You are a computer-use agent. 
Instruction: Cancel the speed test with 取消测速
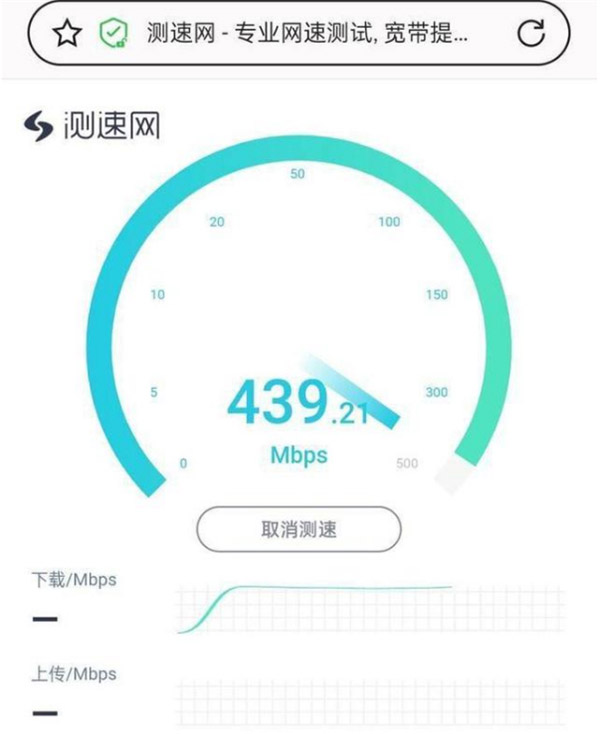pyautogui.click(x=298, y=529)
